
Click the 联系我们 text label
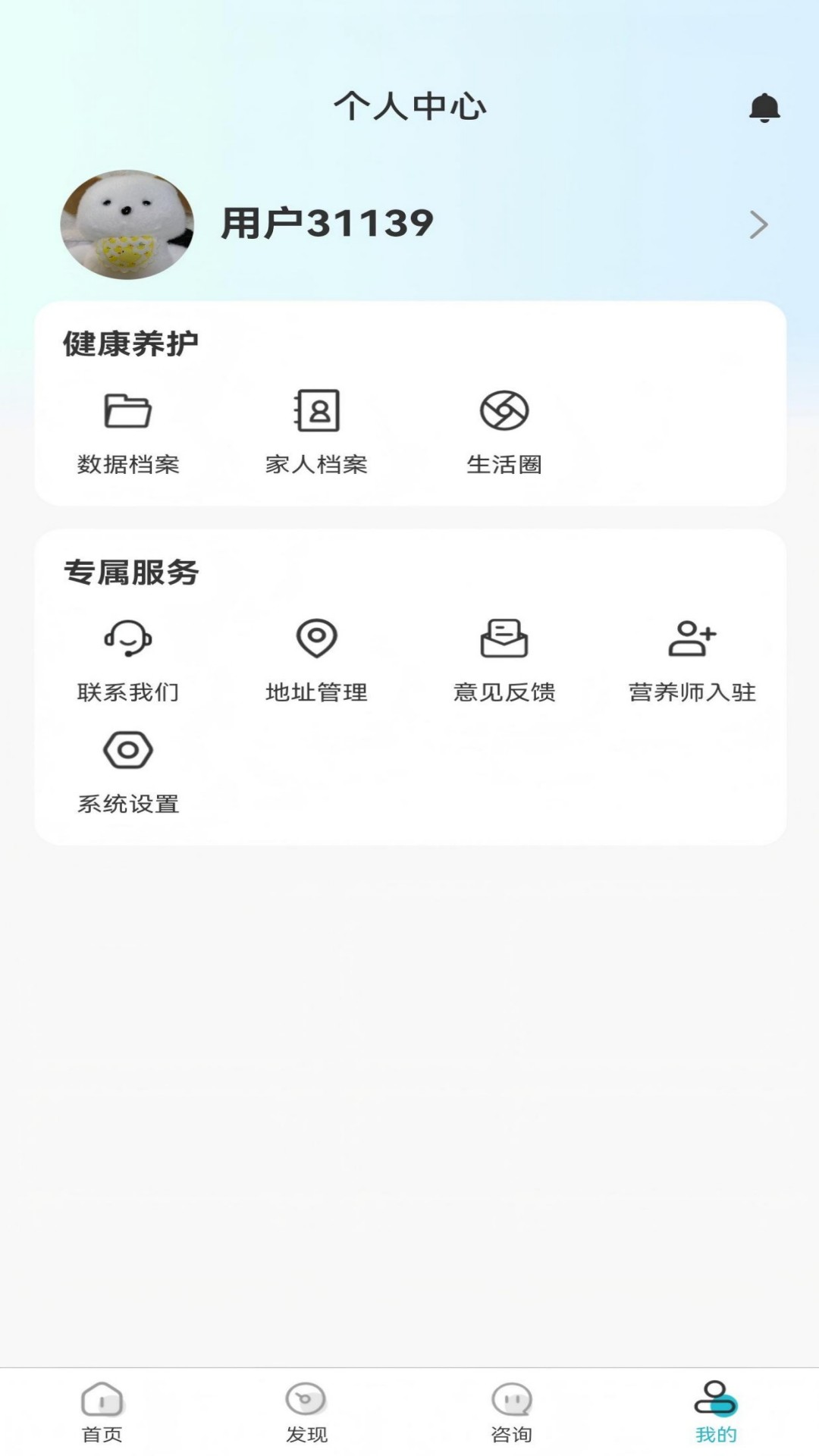pos(127,692)
